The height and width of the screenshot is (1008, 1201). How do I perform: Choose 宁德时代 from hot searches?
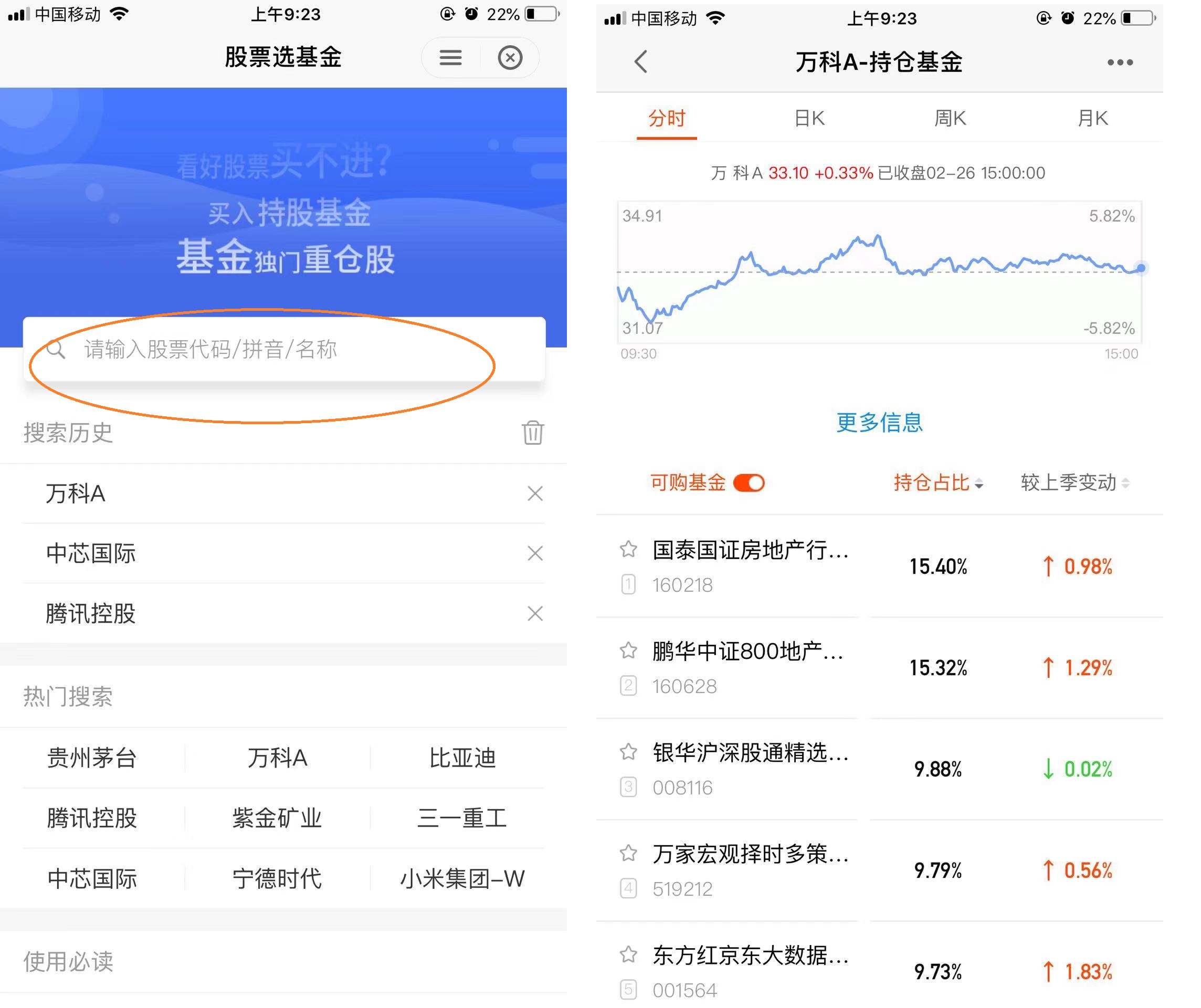277,878
